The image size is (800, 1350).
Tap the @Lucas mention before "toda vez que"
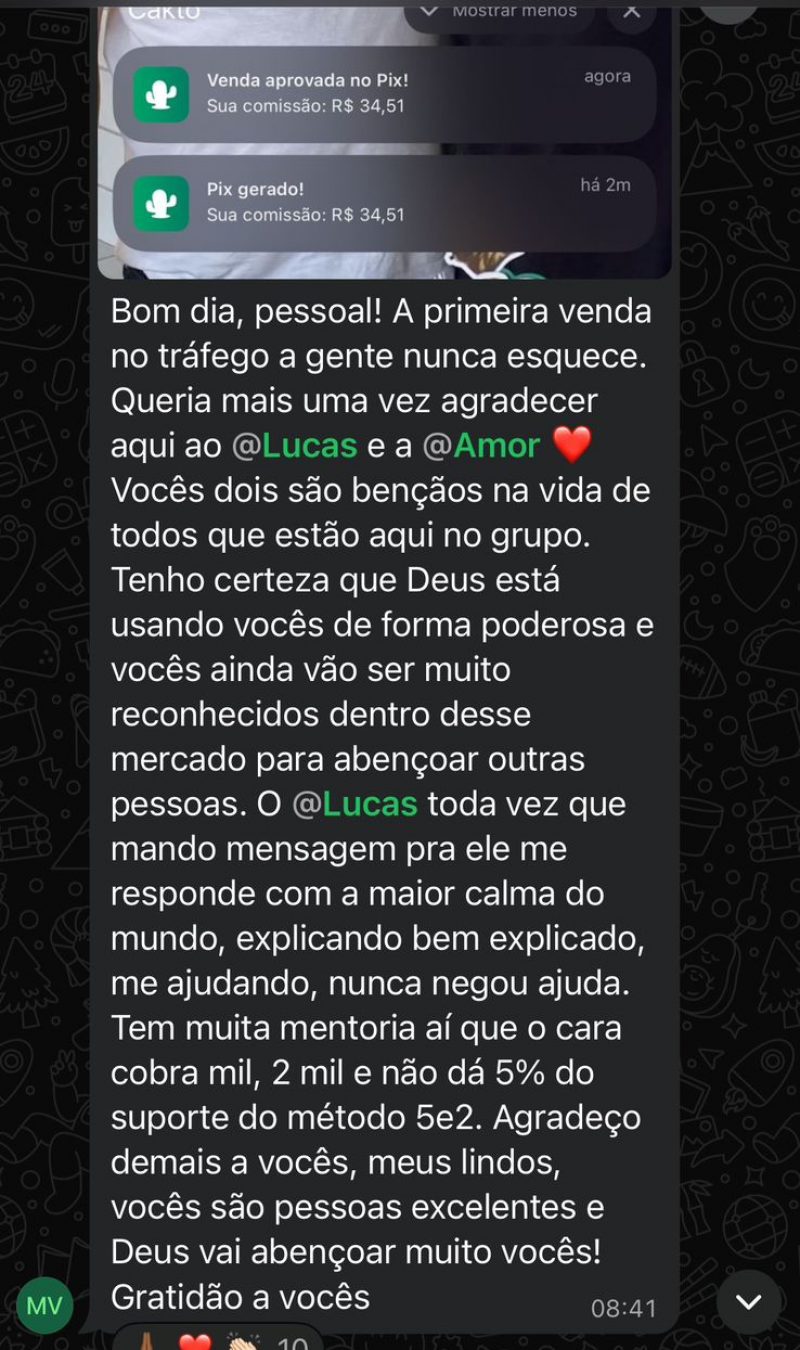pyautogui.click(x=354, y=804)
